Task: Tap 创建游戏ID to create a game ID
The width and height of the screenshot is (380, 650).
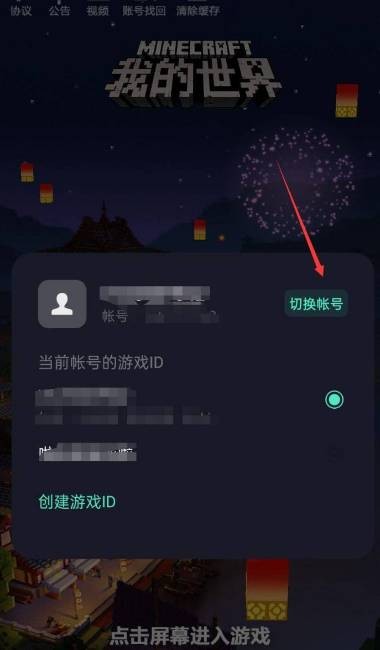Action: tap(77, 502)
